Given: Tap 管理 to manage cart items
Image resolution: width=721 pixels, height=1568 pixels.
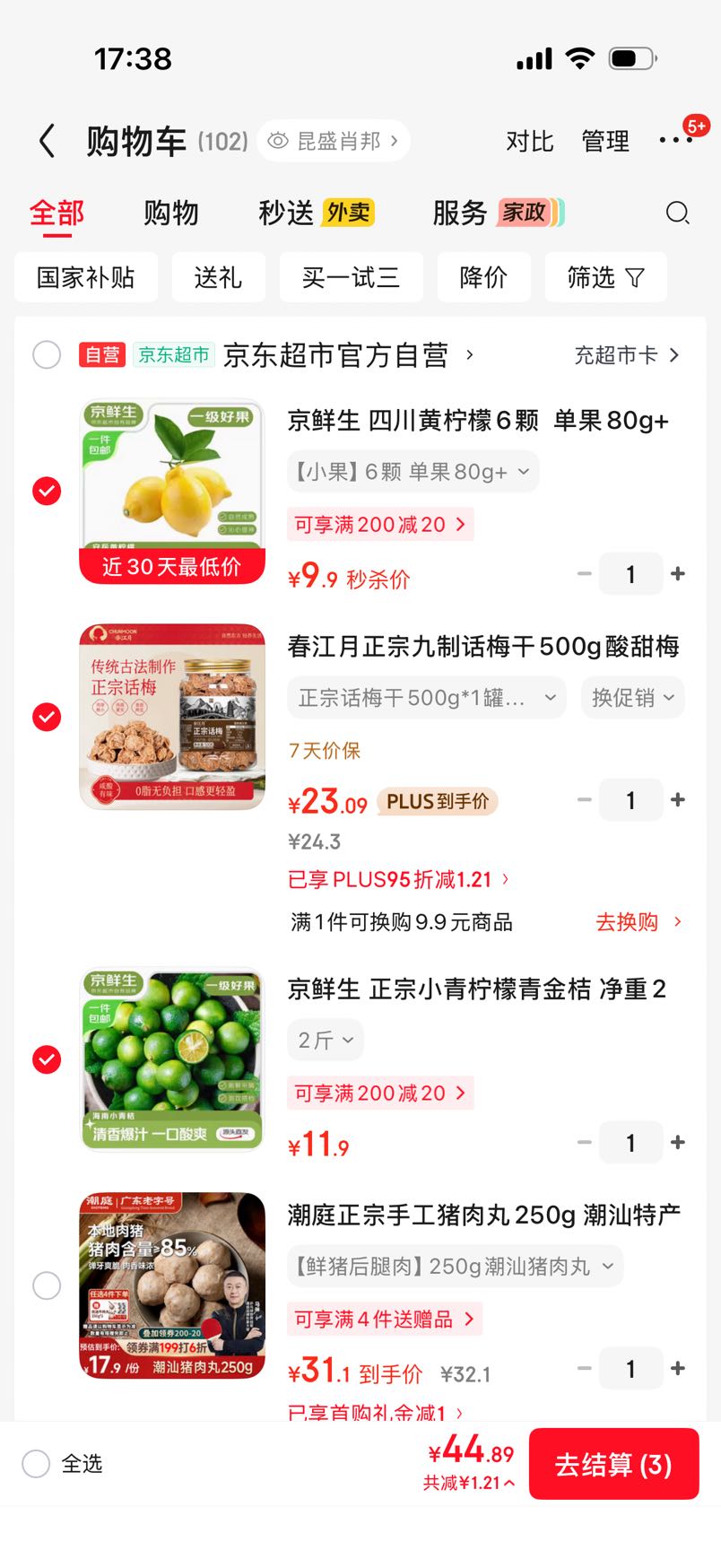Looking at the screenshot, I should tap(605, 141).
